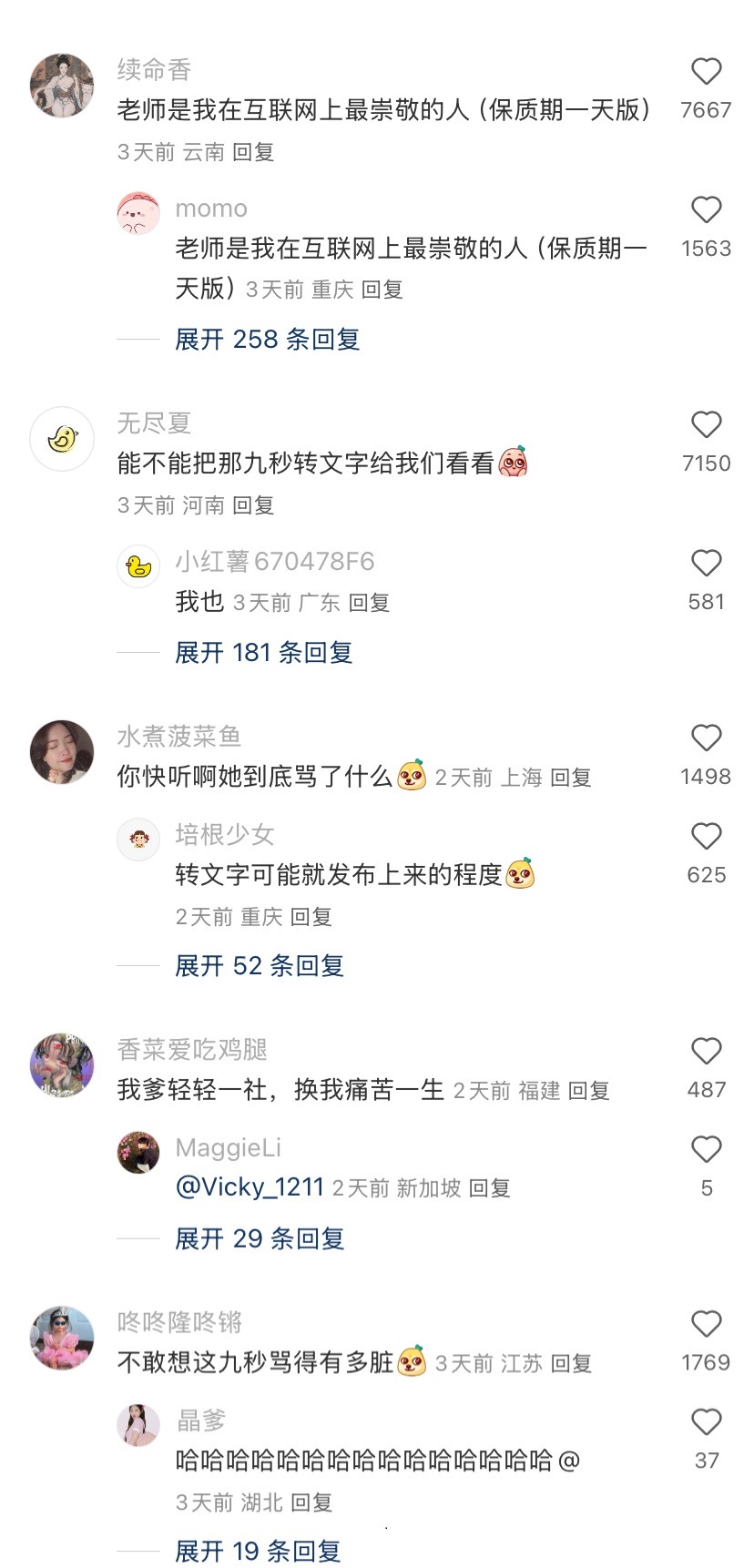Like 咚咚隆咚锵's comment
The height and width of the screenshot is (1568, 754).
tap(706, 1324)
